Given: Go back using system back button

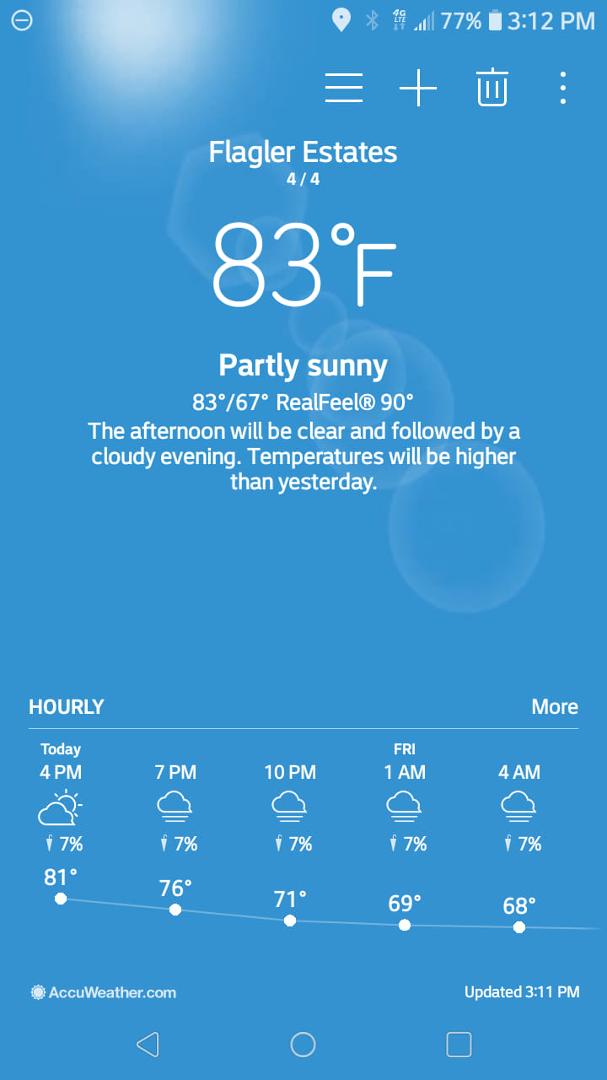Looking at the screenshot, I should click(147, 1044).
